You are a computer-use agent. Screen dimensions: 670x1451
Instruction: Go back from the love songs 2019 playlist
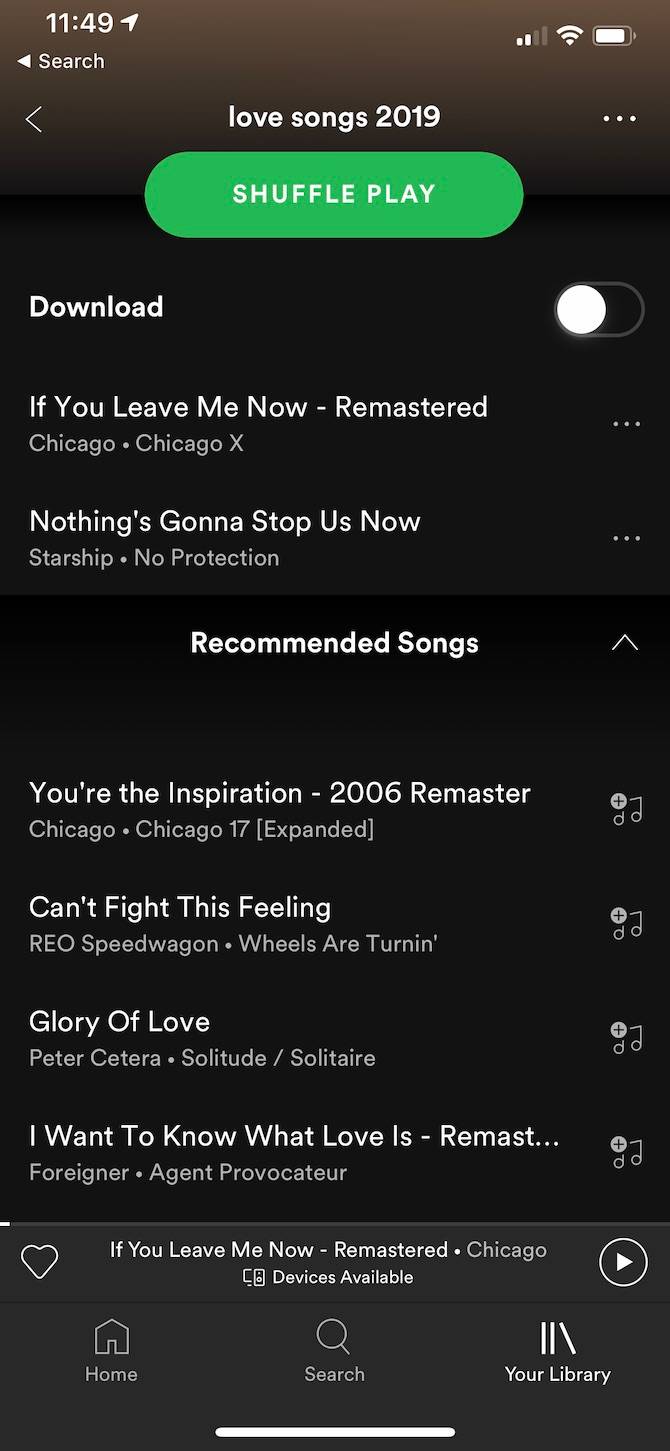[34, 120]
